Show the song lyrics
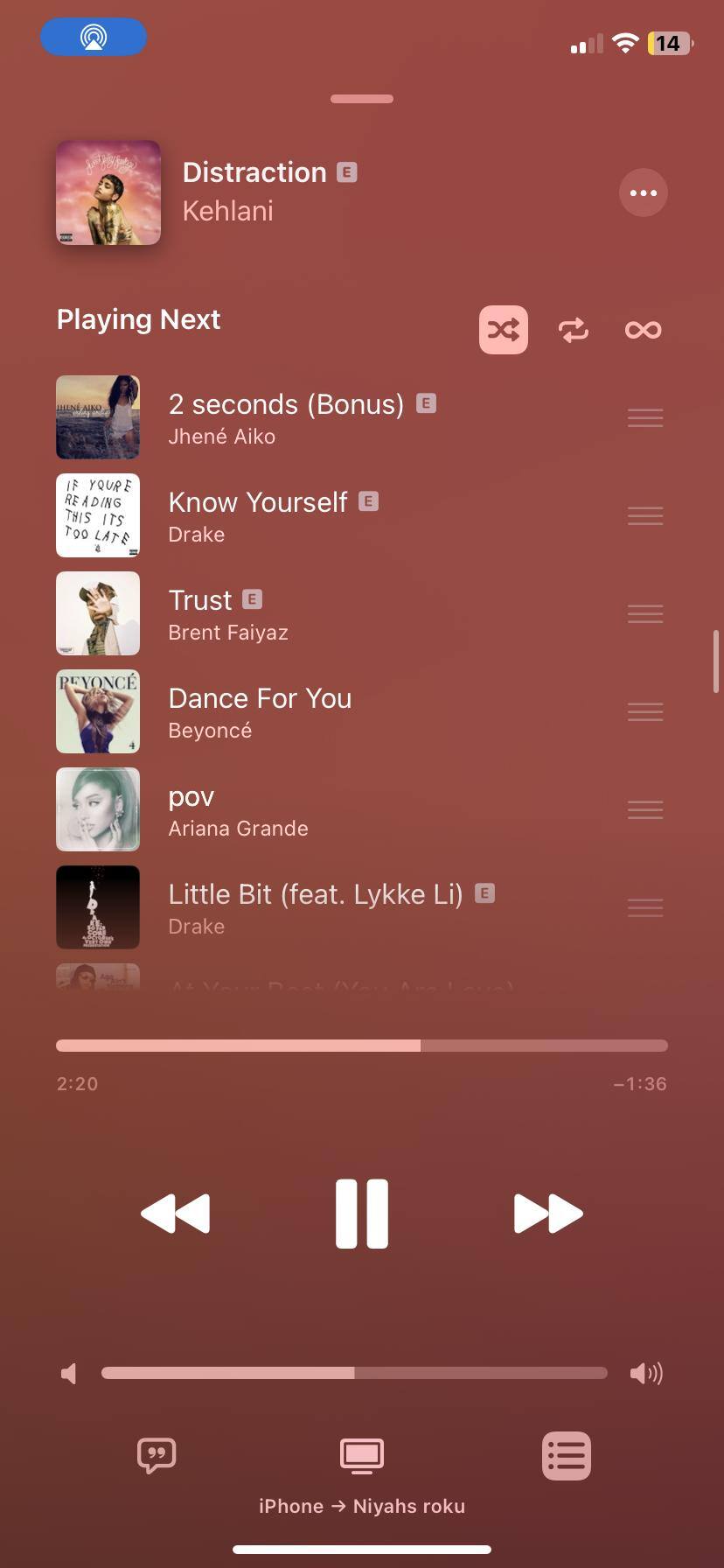 [x=157, y=1455]
